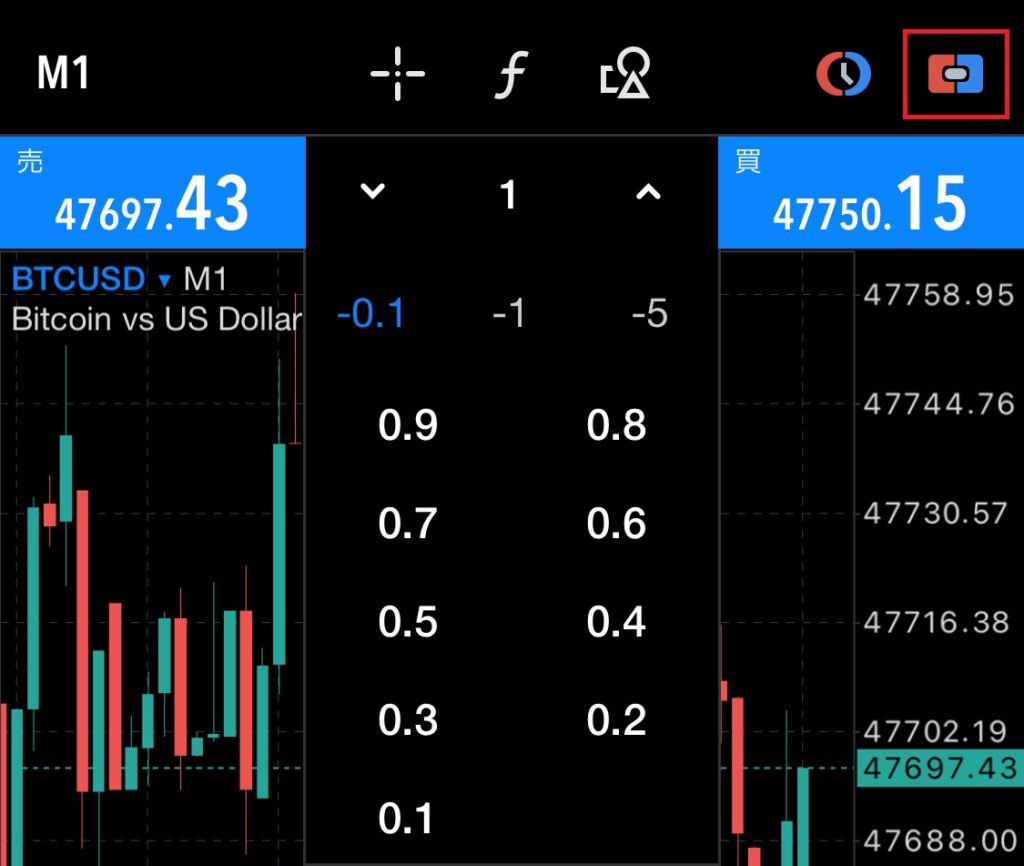Image resolution: width=1024 pixels, height=866 pixels.
Task: Choose 0.8 lot volume
Action: (616, 426)
